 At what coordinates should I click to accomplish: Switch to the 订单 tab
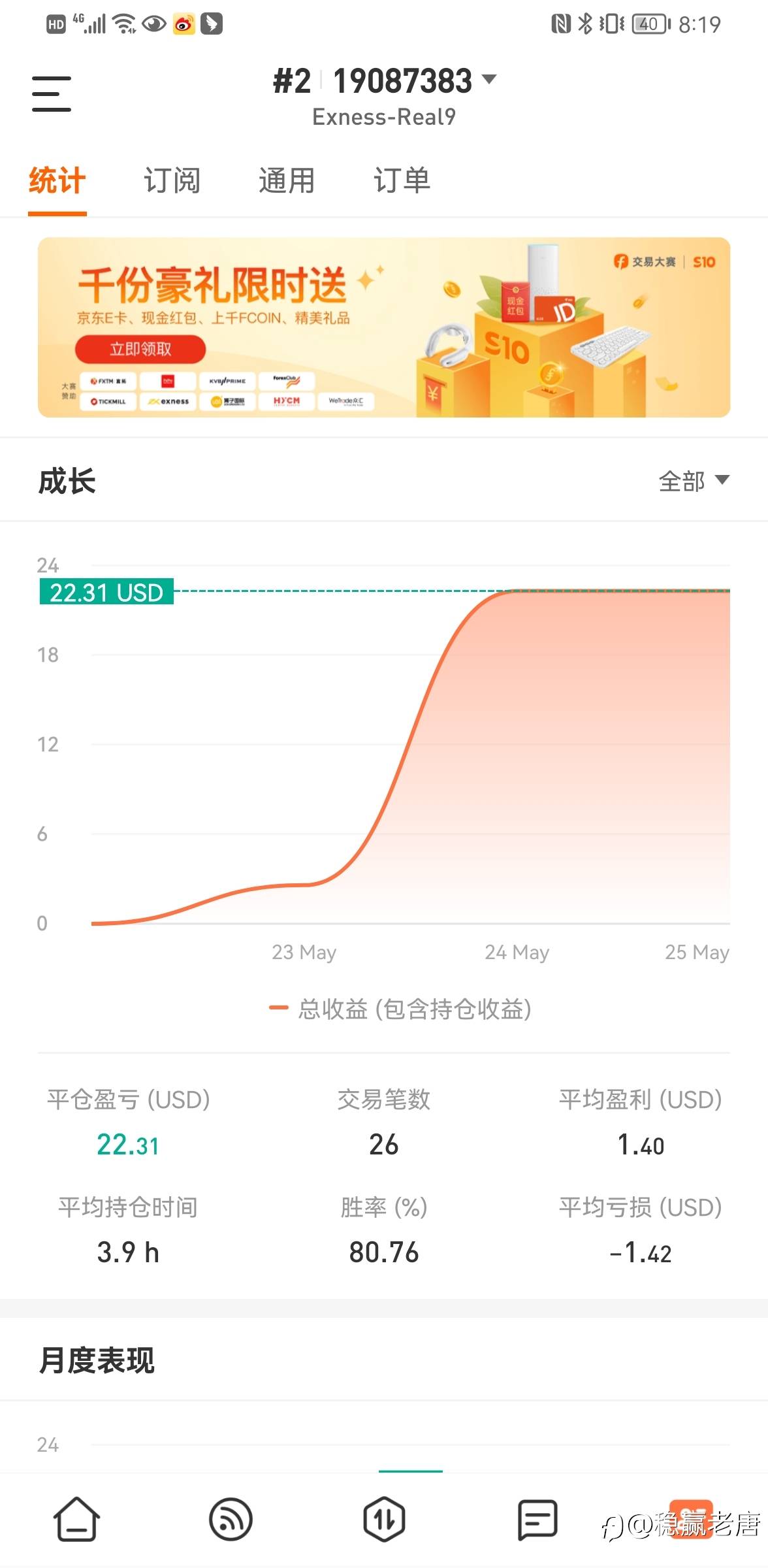tap(402, 180)
